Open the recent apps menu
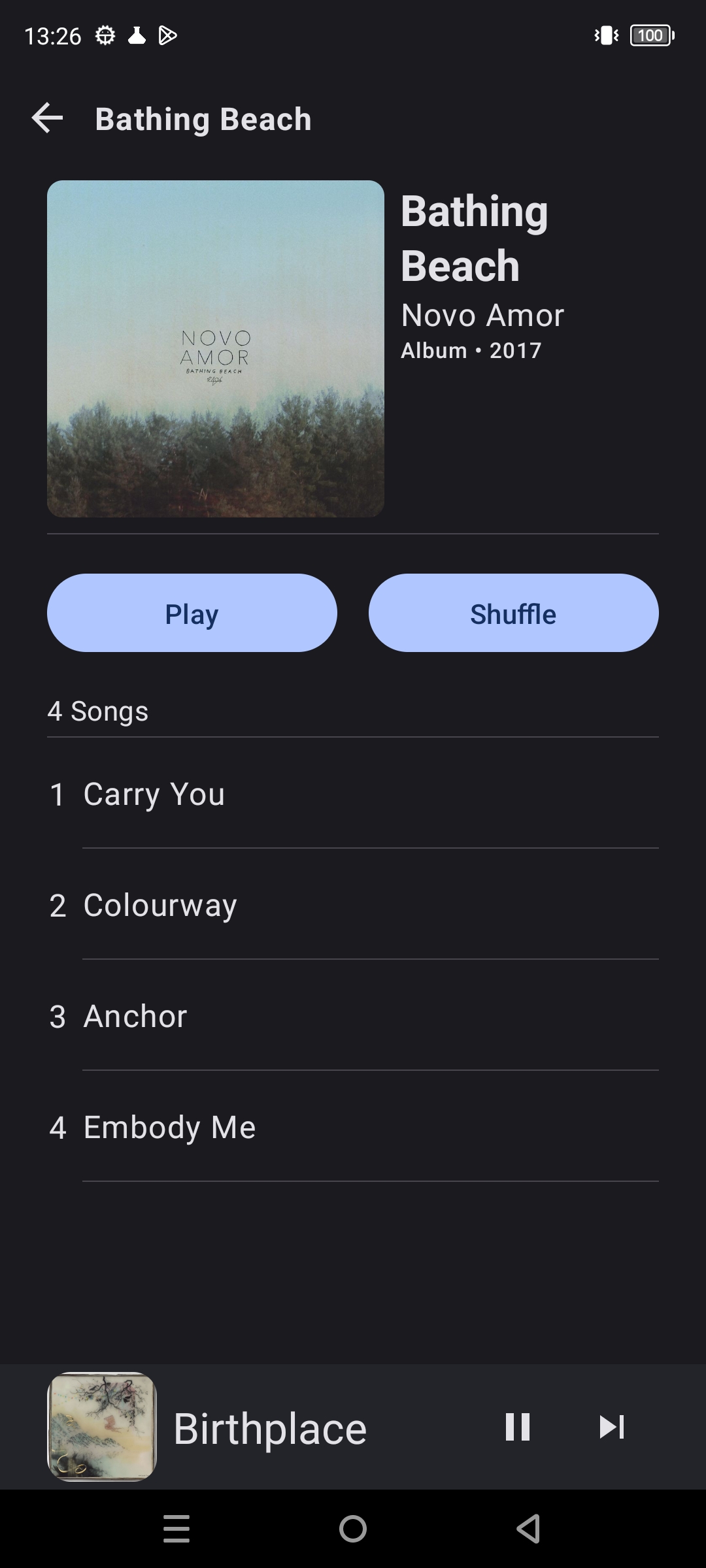Screen dimensions: 706x1568 click(176, 1529)
